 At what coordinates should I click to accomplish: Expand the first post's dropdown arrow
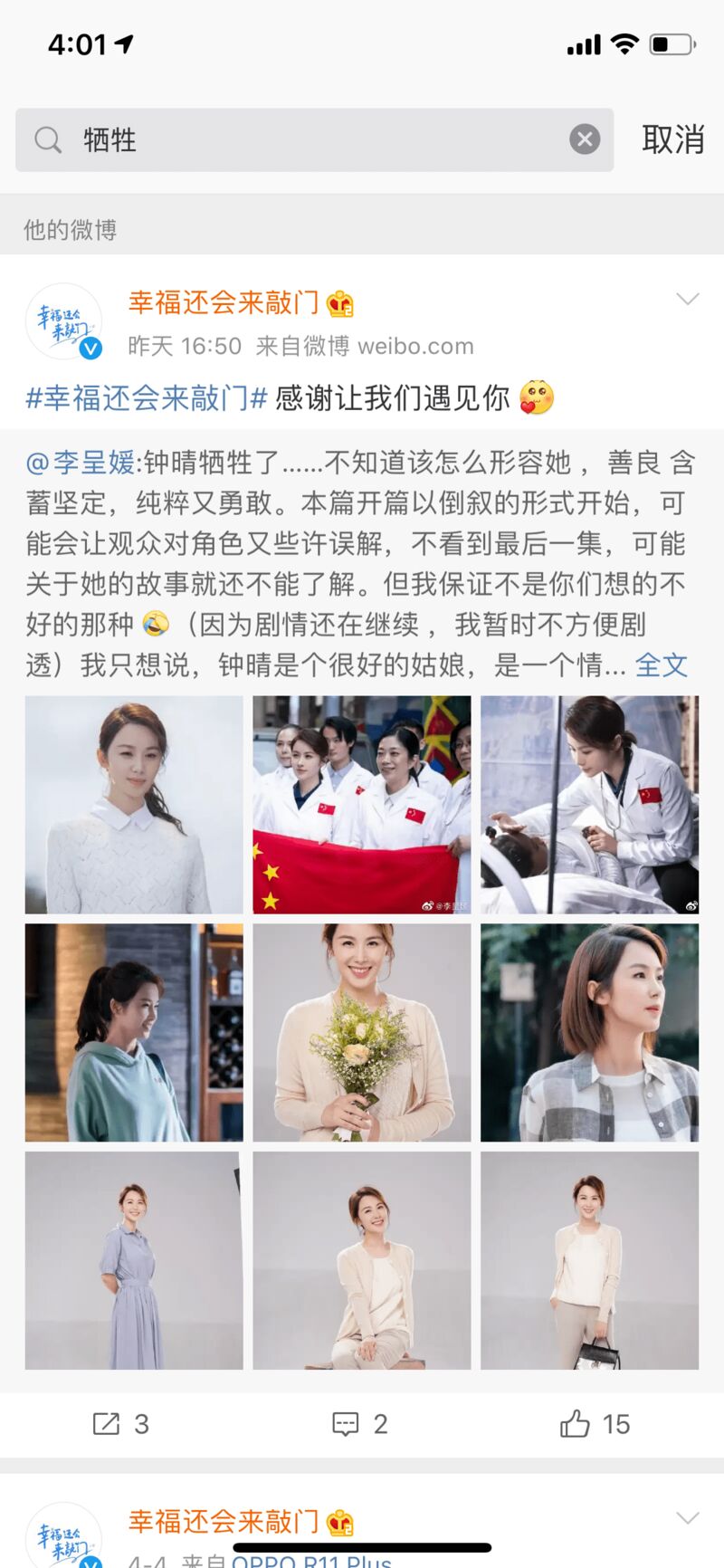(688, 300)
